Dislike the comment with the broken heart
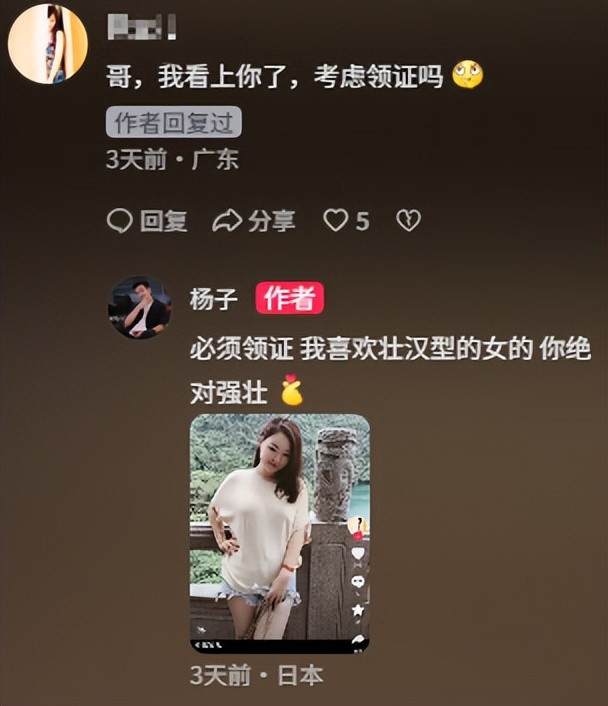 [408, 221]
